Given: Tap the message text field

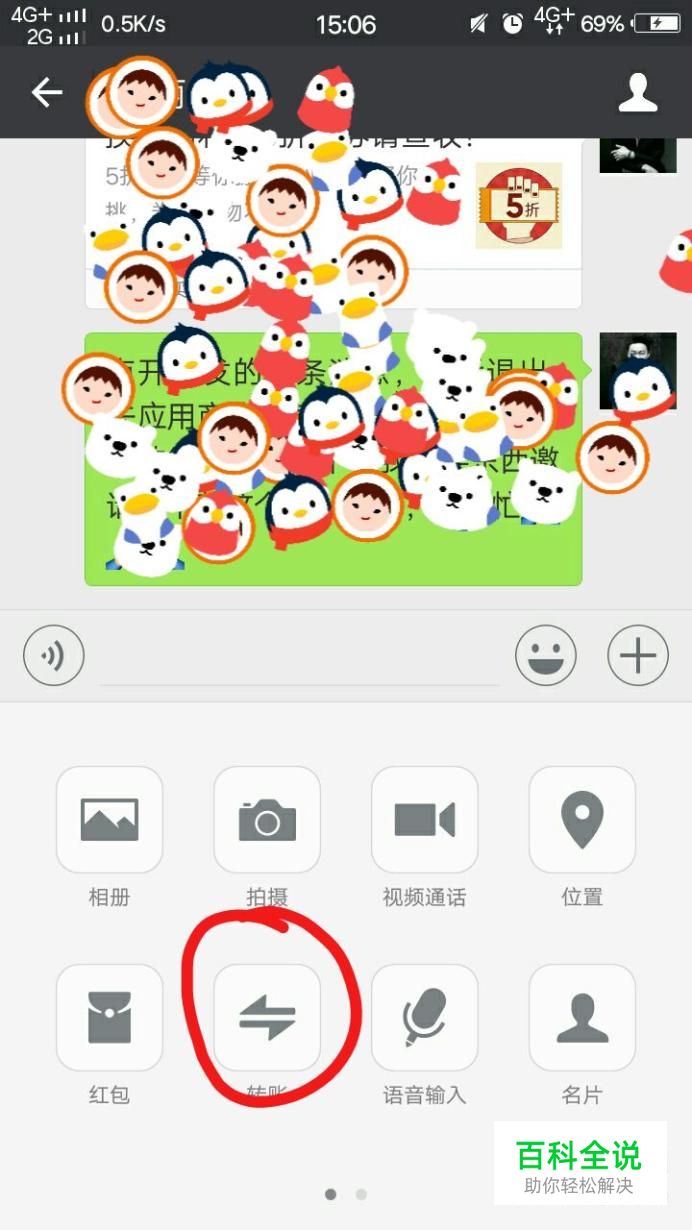Looking at the screenshot, I should (300, 660).
